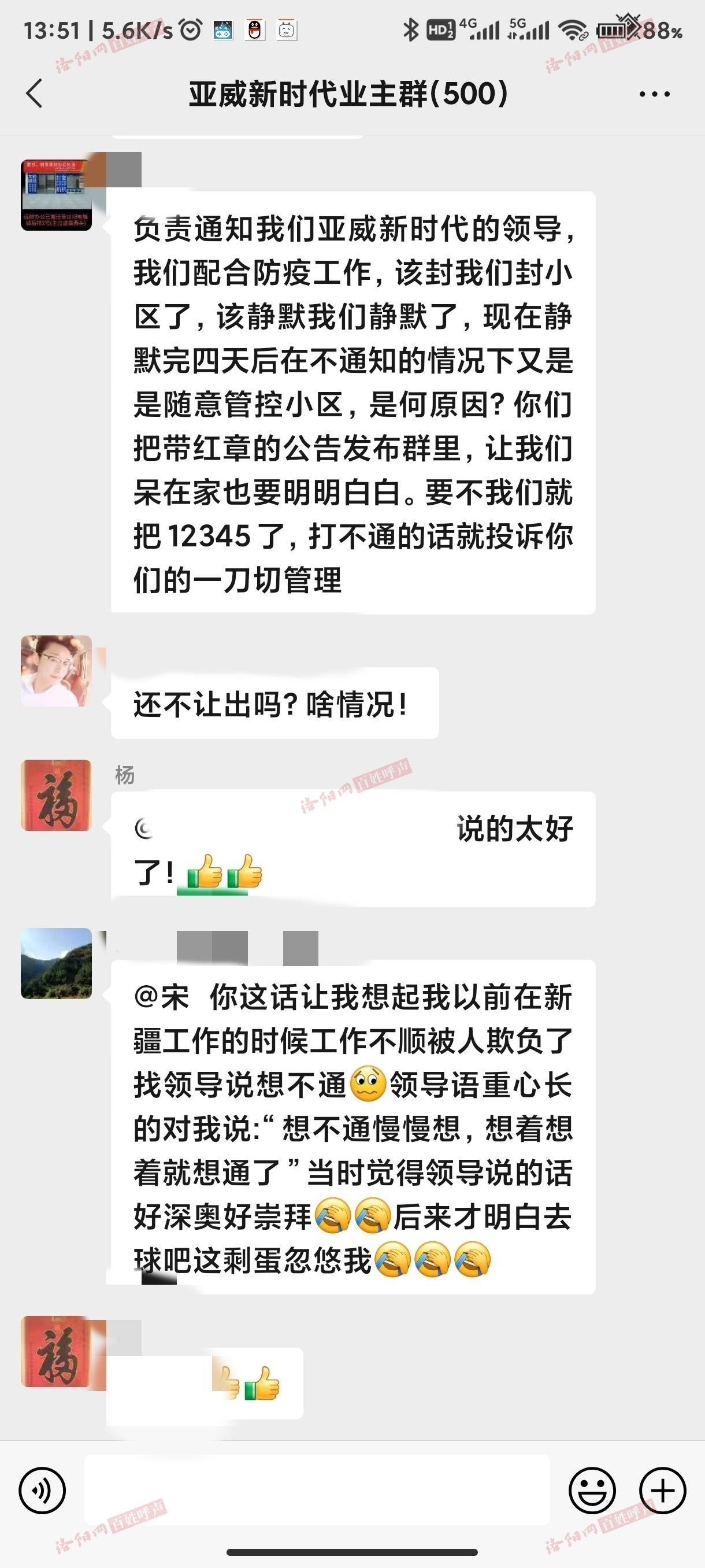View profile of man with glasses avatar

(x=56, y=671)
